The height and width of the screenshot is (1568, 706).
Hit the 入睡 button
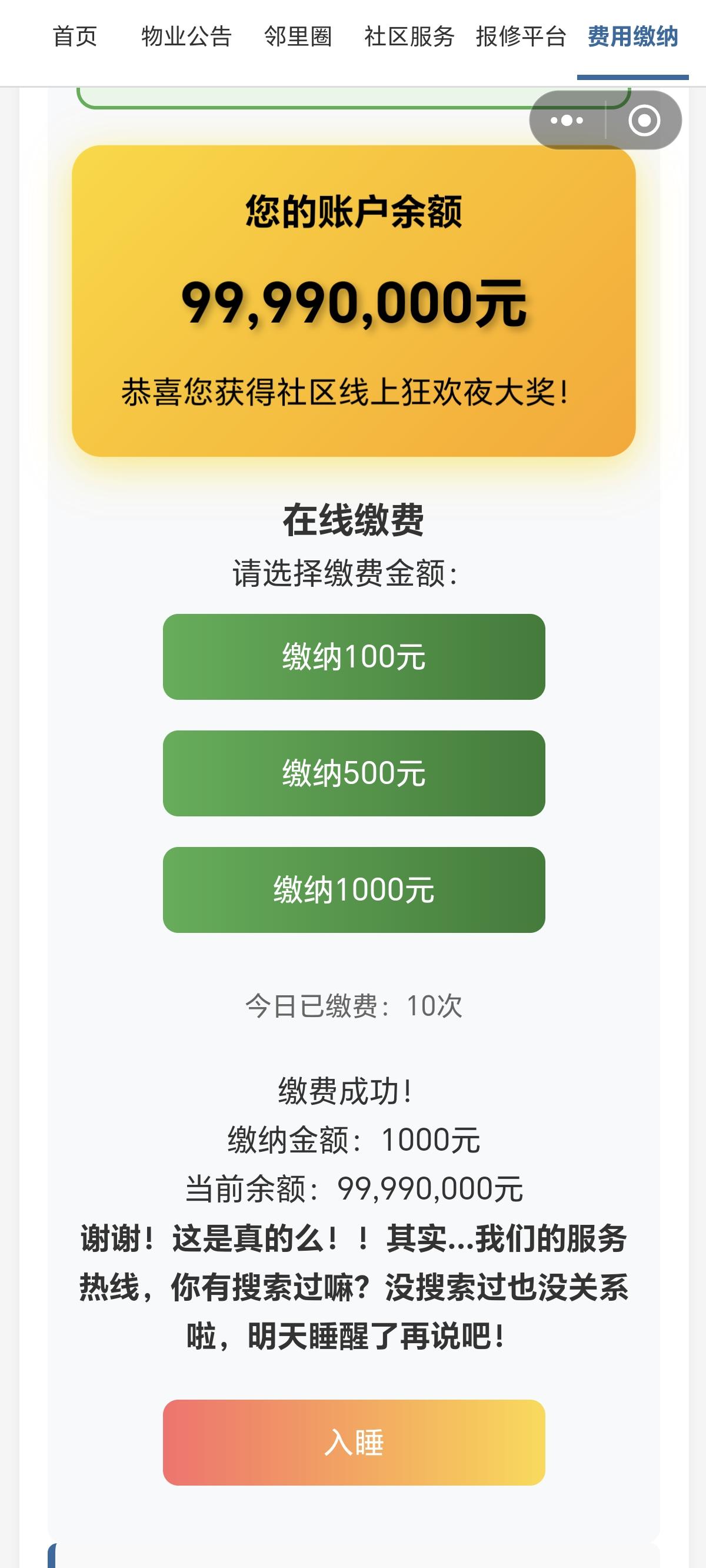[x=354, y=1442]
